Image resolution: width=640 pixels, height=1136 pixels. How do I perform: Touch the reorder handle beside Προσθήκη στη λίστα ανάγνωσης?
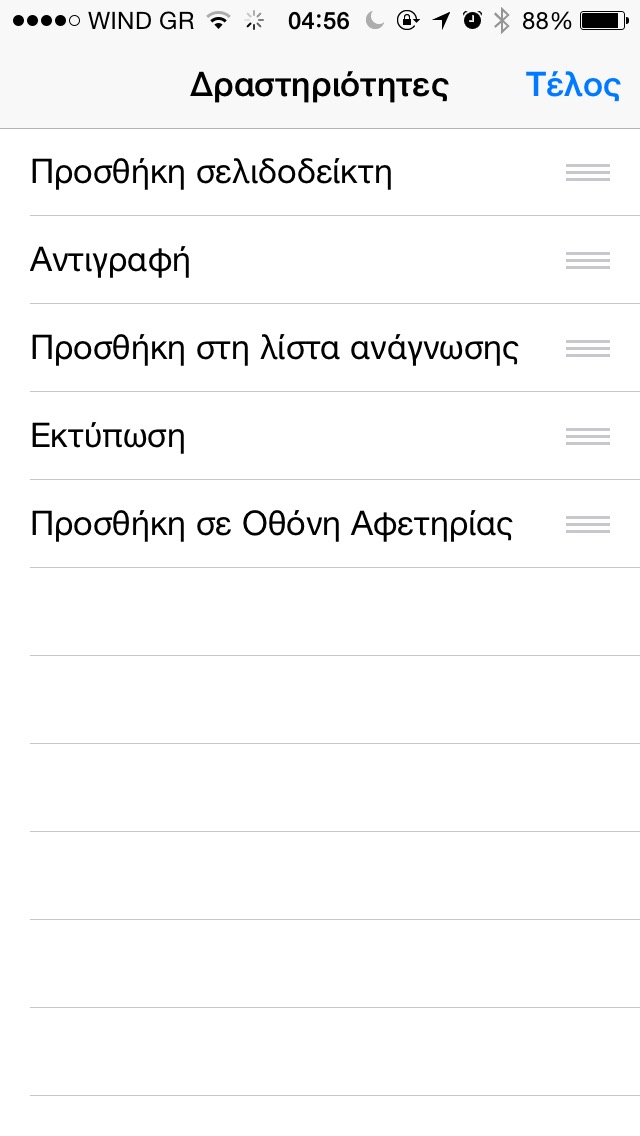pyautogui.click(x=587, y=349)
